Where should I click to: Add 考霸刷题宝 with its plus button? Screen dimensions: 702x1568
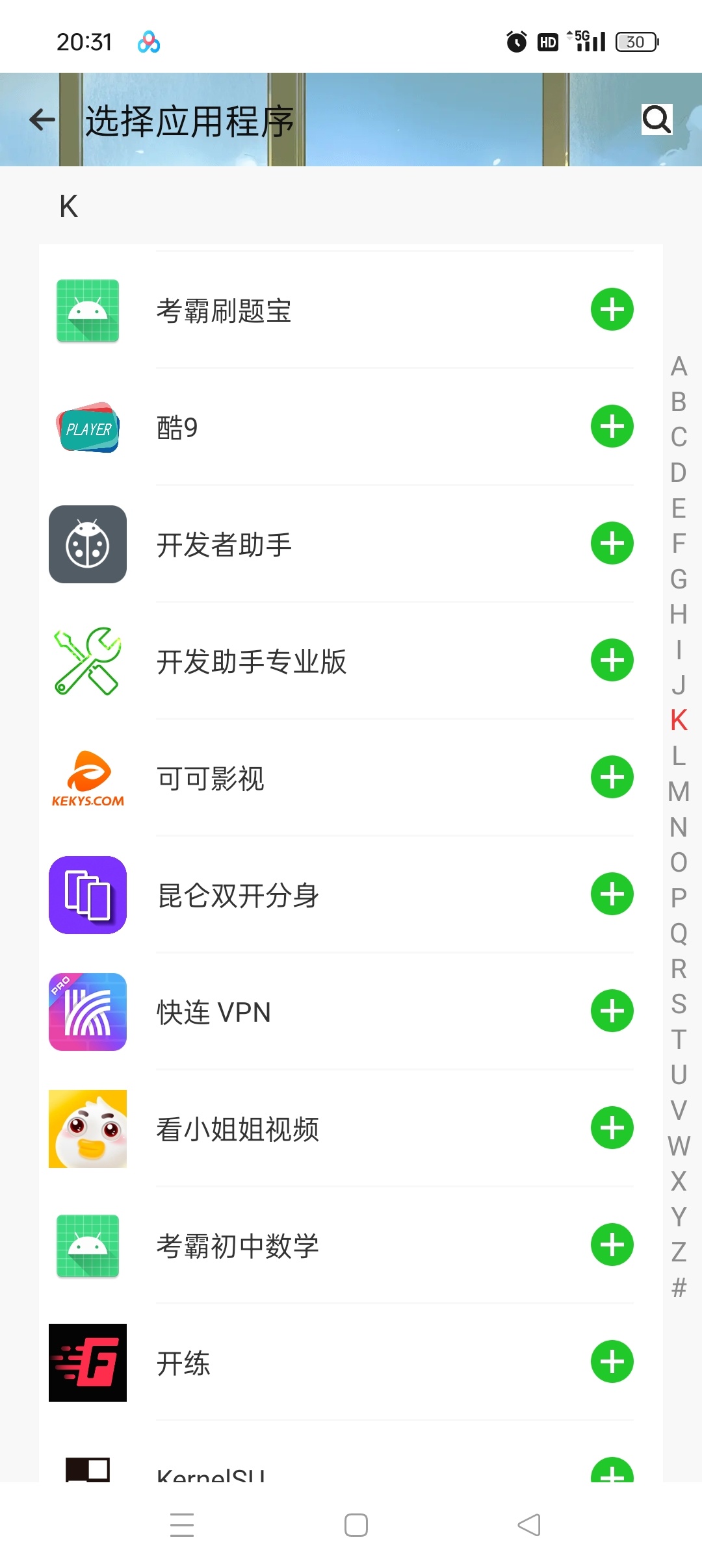click(x=612, y=309)
